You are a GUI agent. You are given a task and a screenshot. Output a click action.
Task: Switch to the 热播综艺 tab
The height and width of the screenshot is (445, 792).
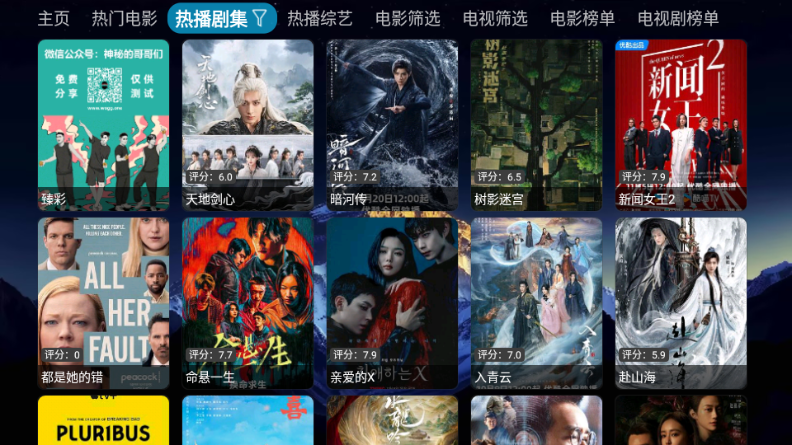click(320, 18)
